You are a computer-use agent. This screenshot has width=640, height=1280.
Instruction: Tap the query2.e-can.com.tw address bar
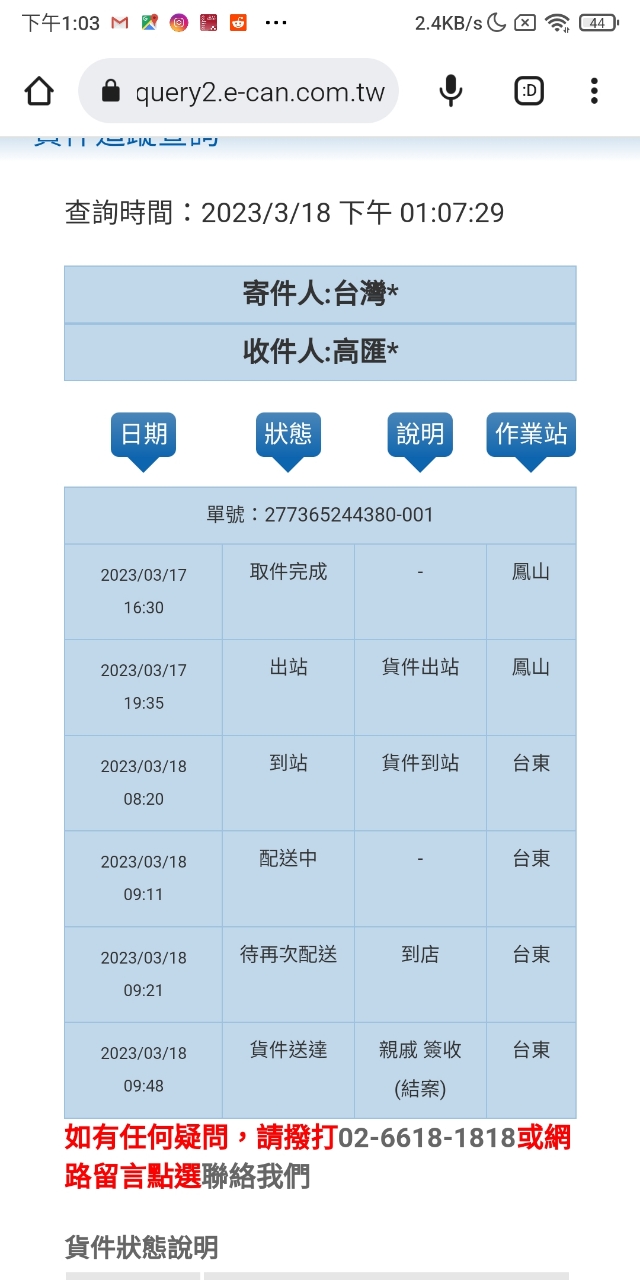238,91
